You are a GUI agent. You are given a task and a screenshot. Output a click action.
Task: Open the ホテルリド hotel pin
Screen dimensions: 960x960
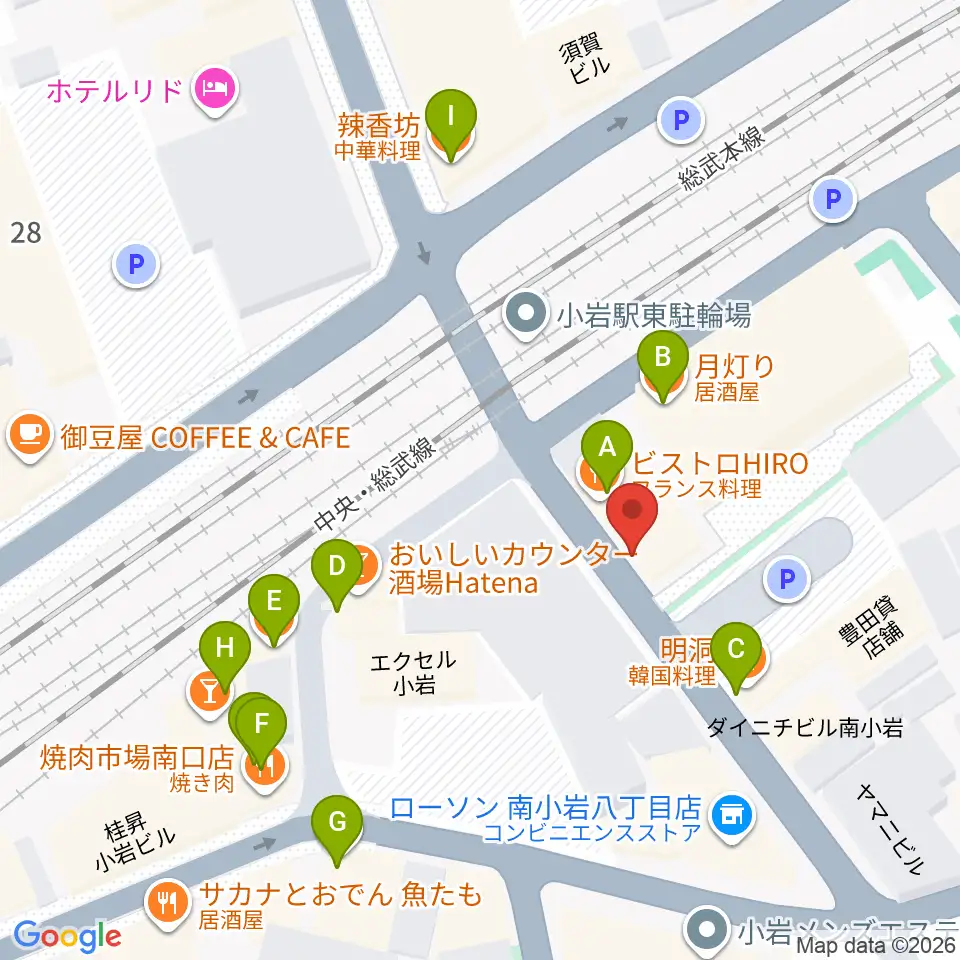coord(214,92)
